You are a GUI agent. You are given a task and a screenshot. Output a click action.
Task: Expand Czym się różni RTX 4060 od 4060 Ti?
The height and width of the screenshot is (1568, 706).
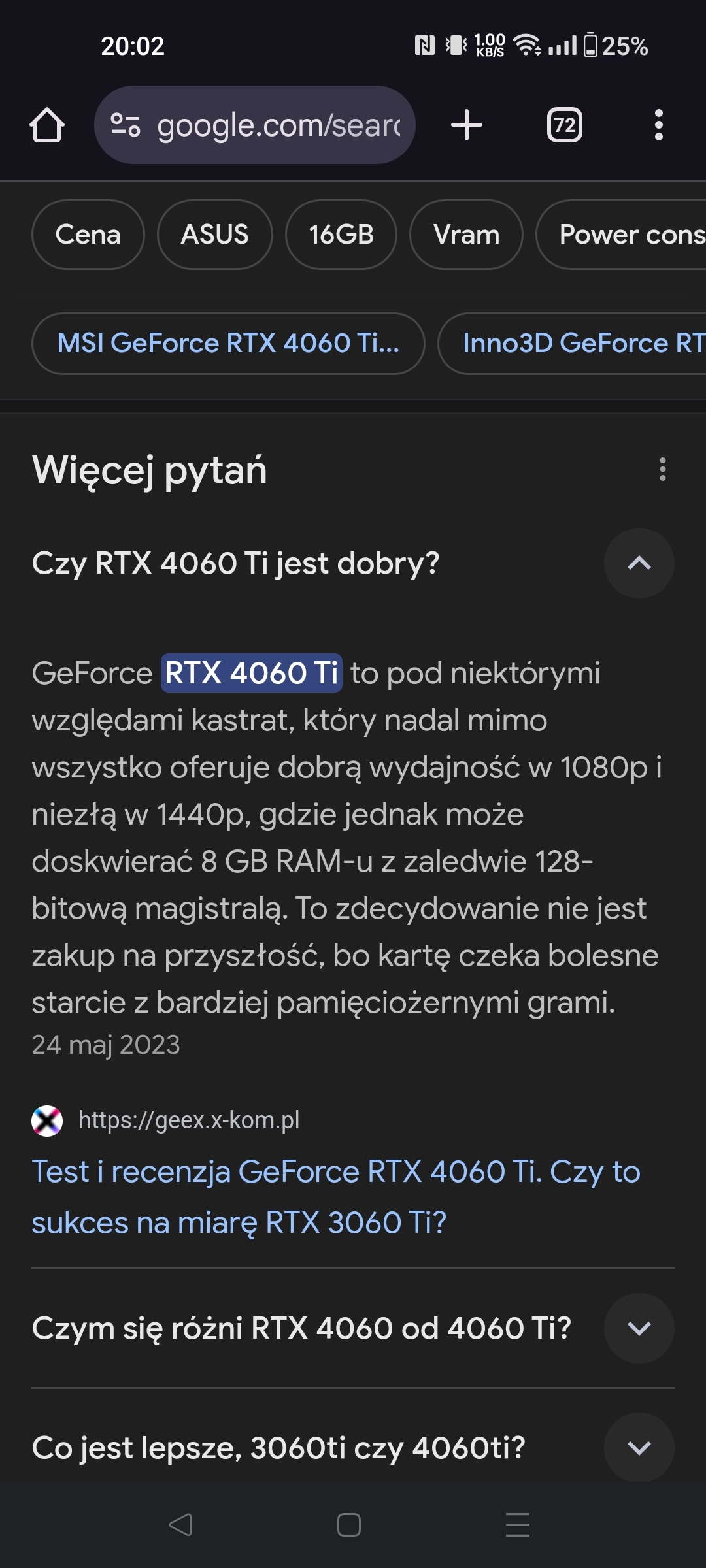[x=639, y=1328]
